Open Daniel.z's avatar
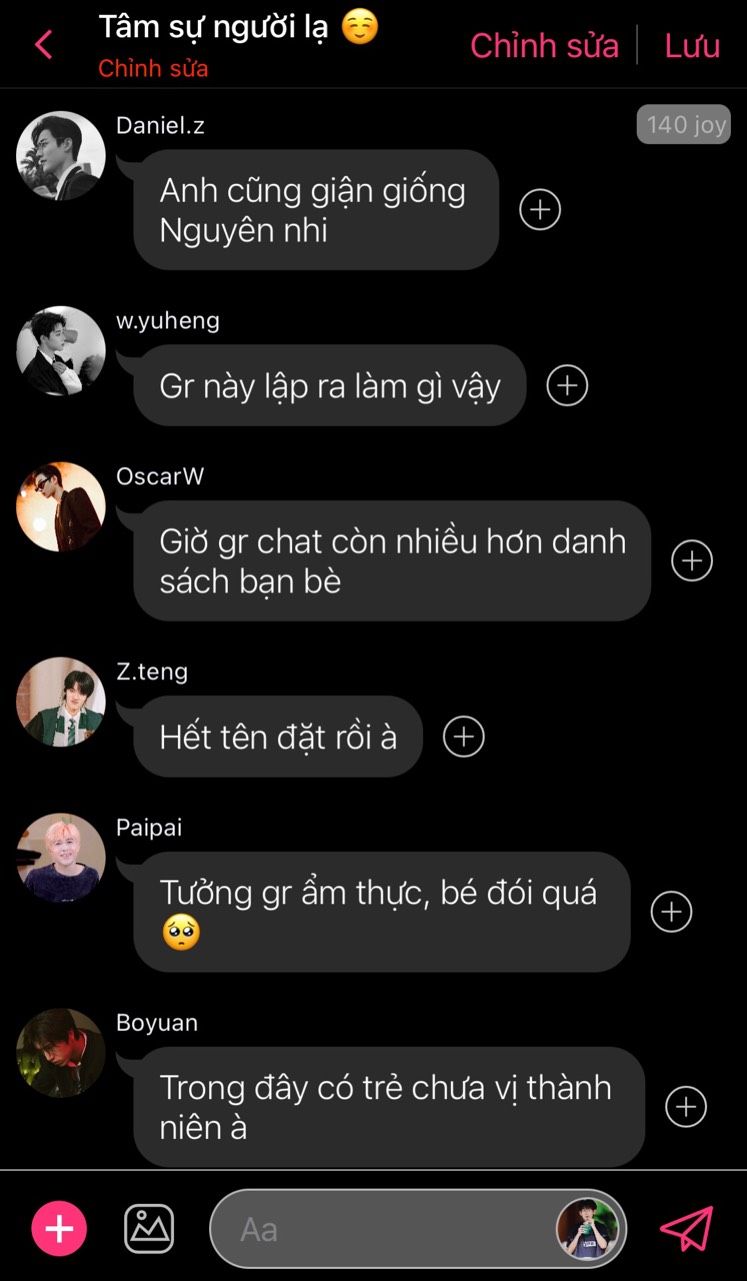The height and width of the screenshot is (1281, 747). (61, 155)
